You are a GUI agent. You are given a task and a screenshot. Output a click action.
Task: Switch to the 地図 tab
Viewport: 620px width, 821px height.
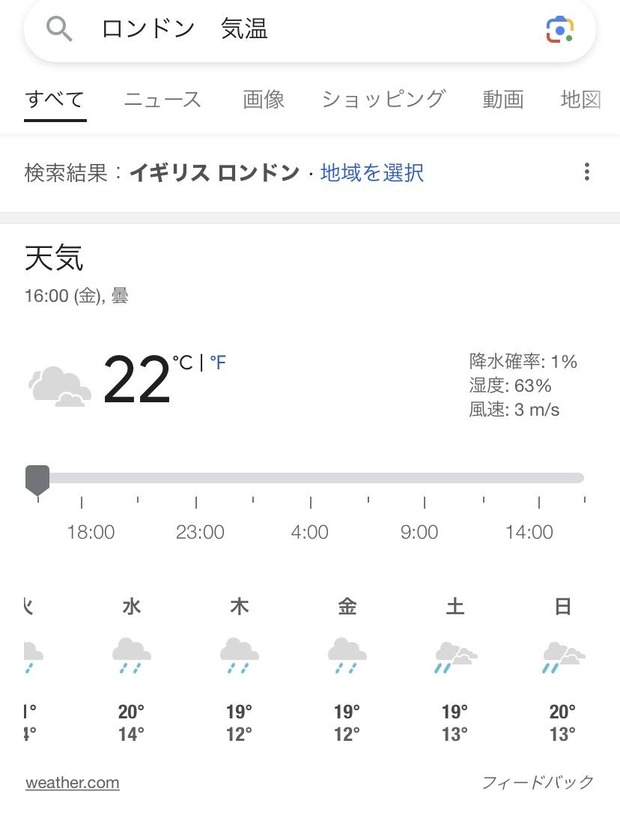[581, 99]
